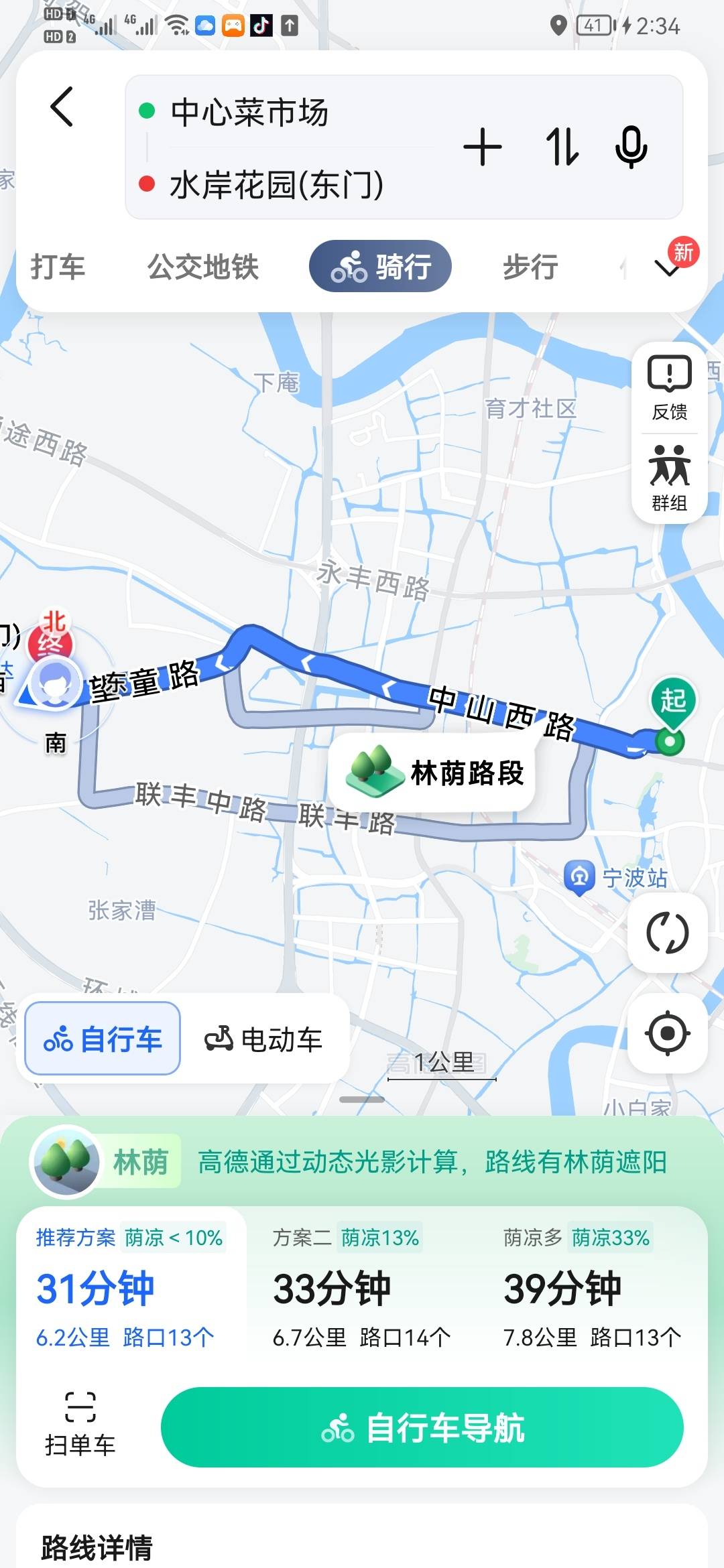724x1568 pixels.
Task: Switch to the 步行 tab
Action: [x=530, y=267]
